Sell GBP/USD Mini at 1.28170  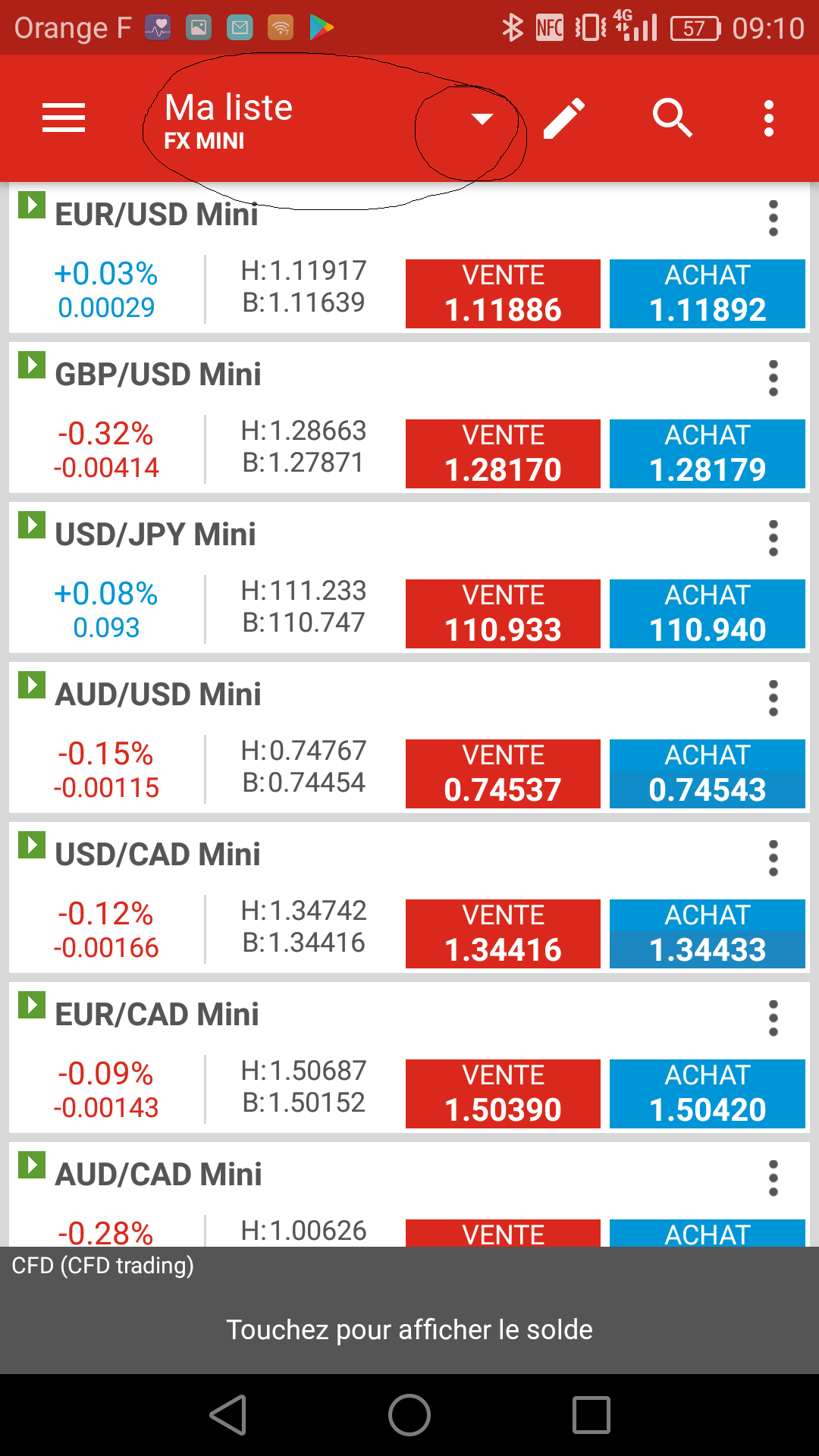(x=503, y=454)
